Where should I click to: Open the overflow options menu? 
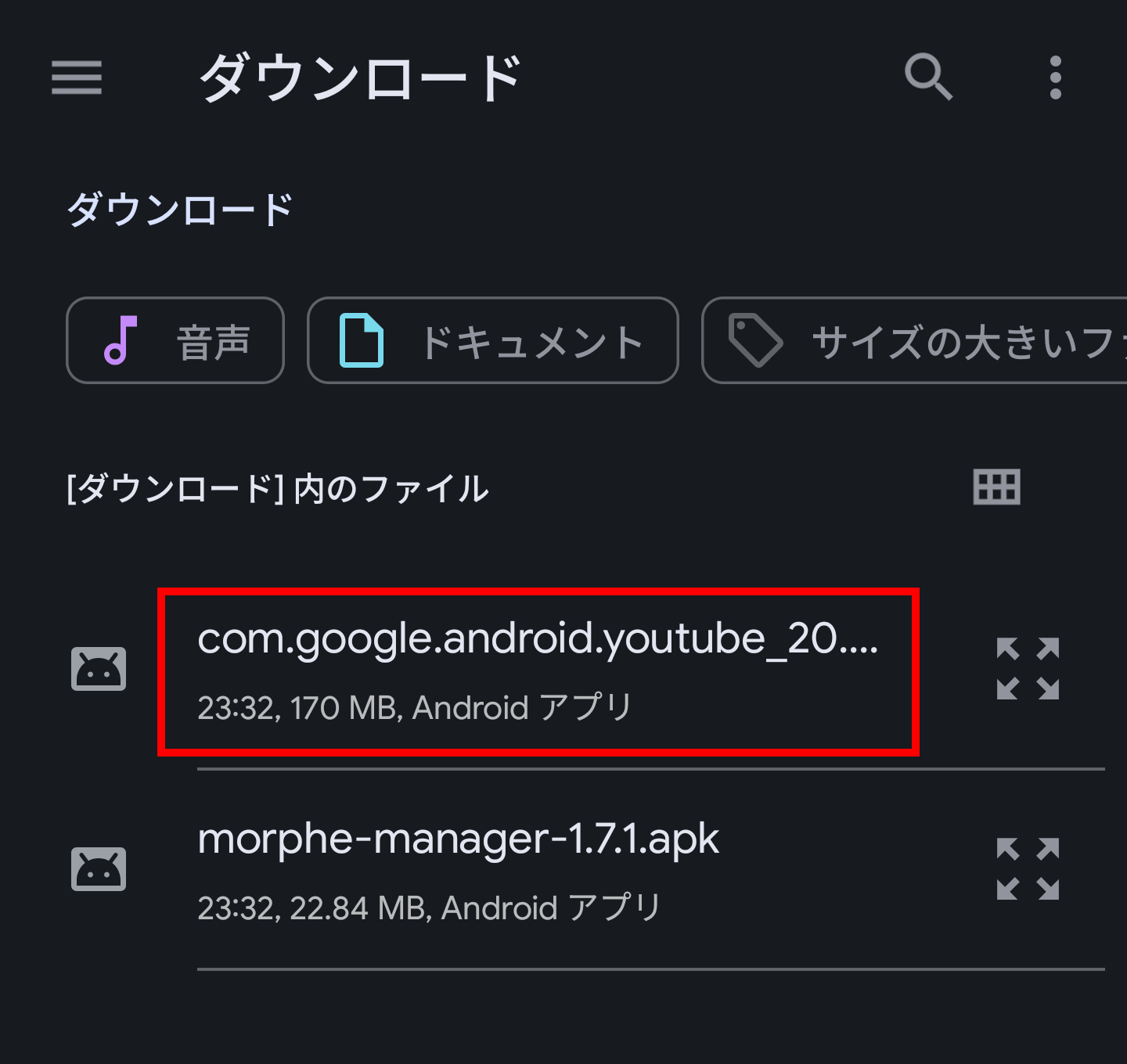[x=1055, y=77]
